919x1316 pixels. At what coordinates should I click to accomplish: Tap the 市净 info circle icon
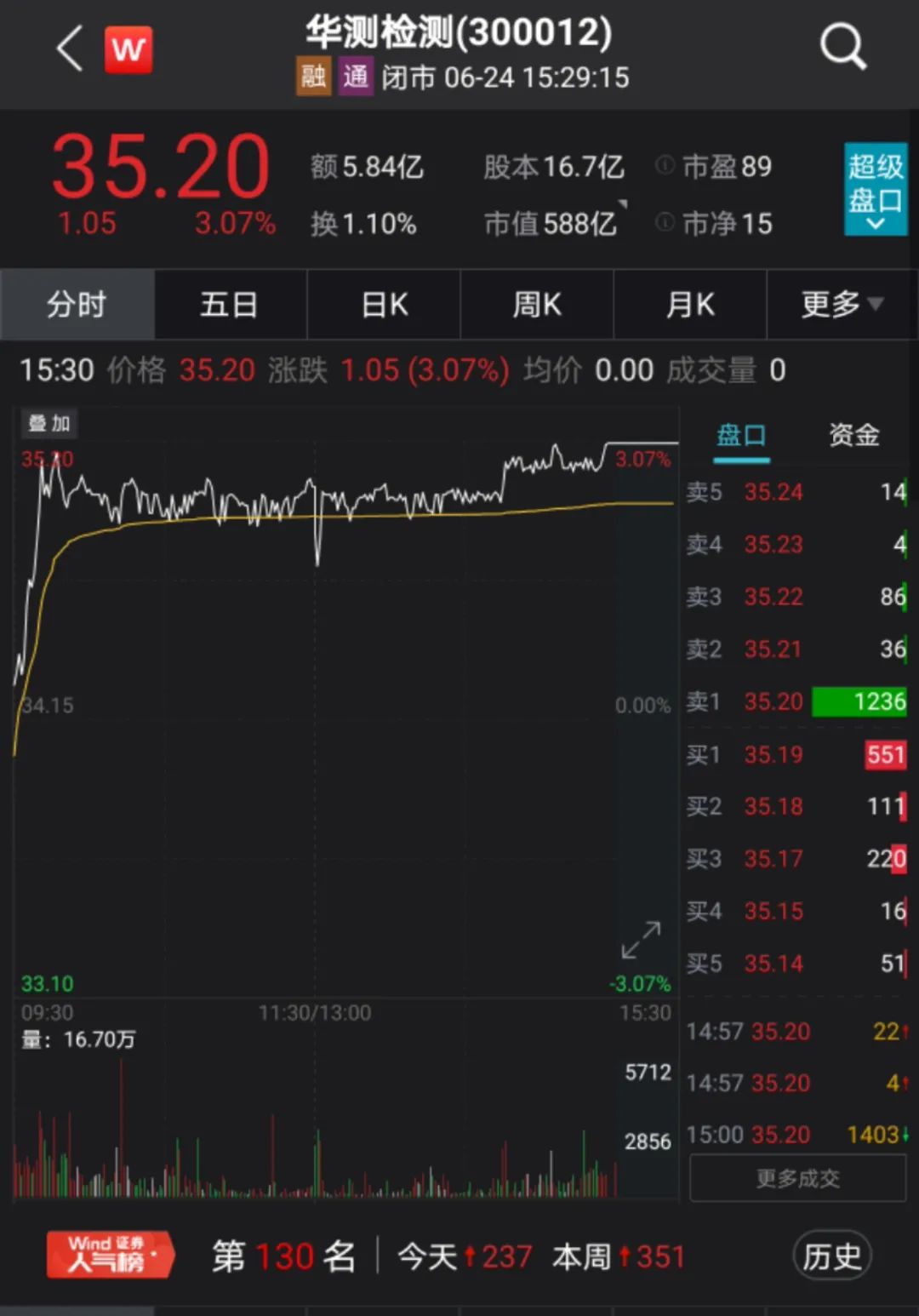click(663, 224)
